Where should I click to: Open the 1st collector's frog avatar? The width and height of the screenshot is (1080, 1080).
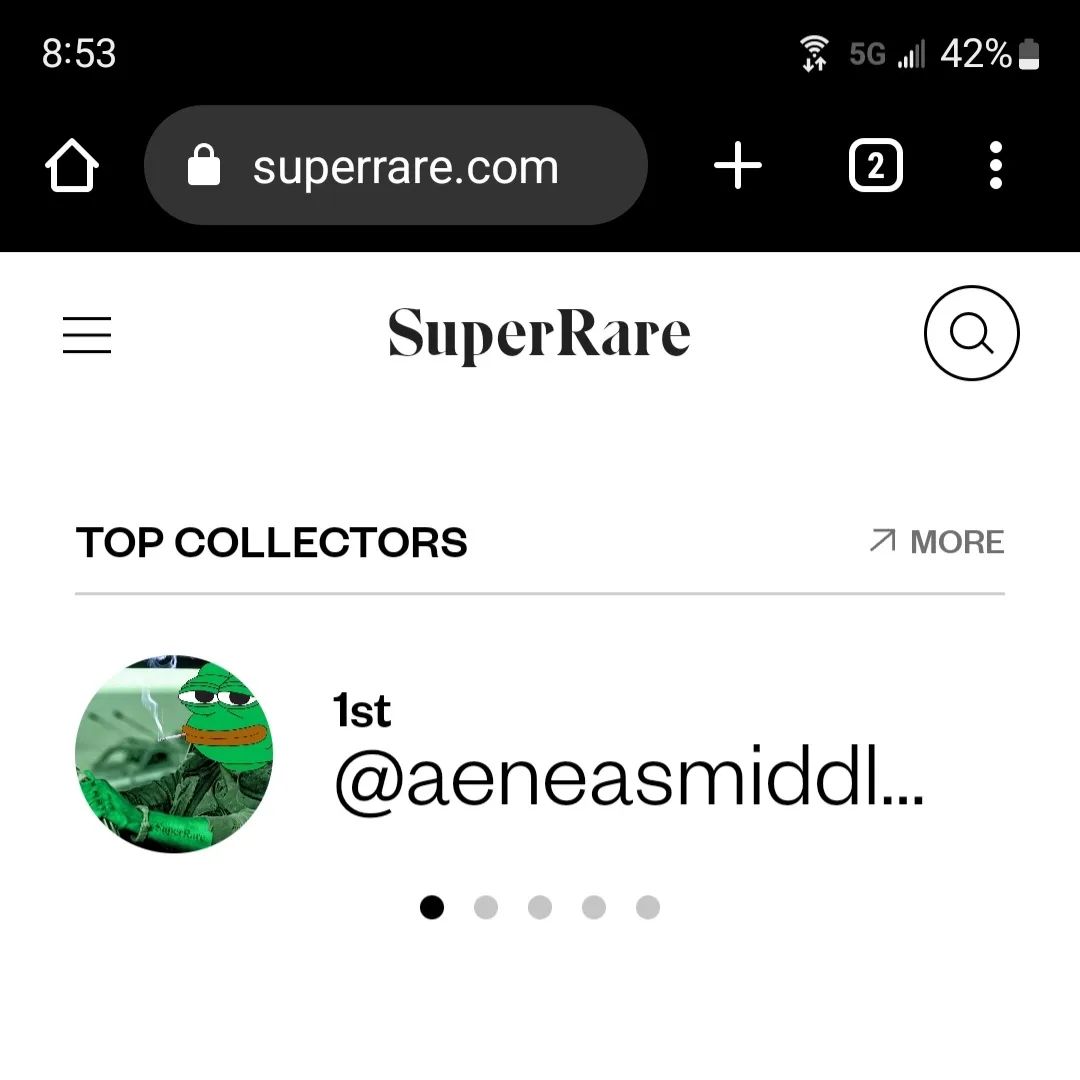point(174,754)
